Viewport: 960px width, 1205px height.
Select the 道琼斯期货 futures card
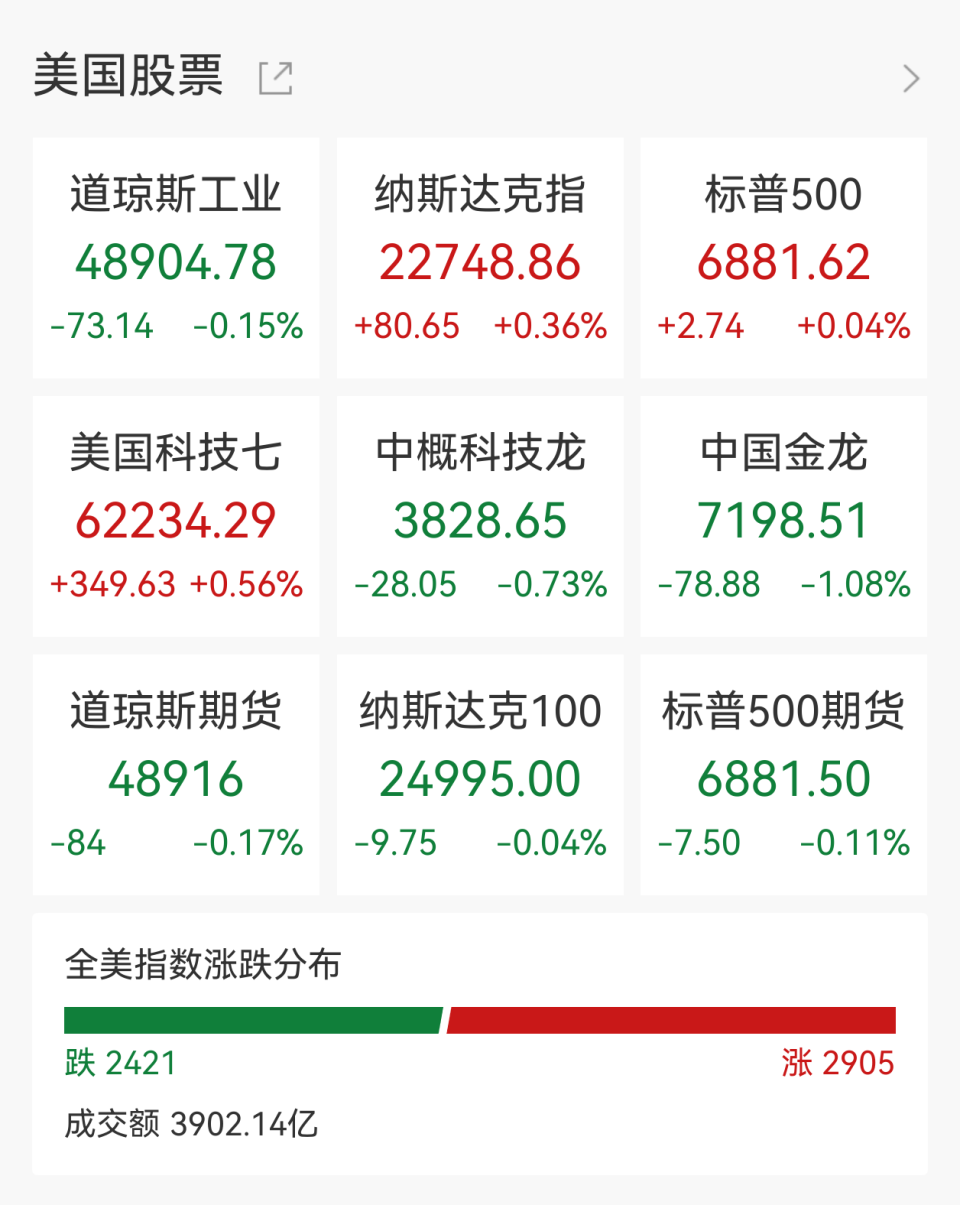click(x=176, y=775)
